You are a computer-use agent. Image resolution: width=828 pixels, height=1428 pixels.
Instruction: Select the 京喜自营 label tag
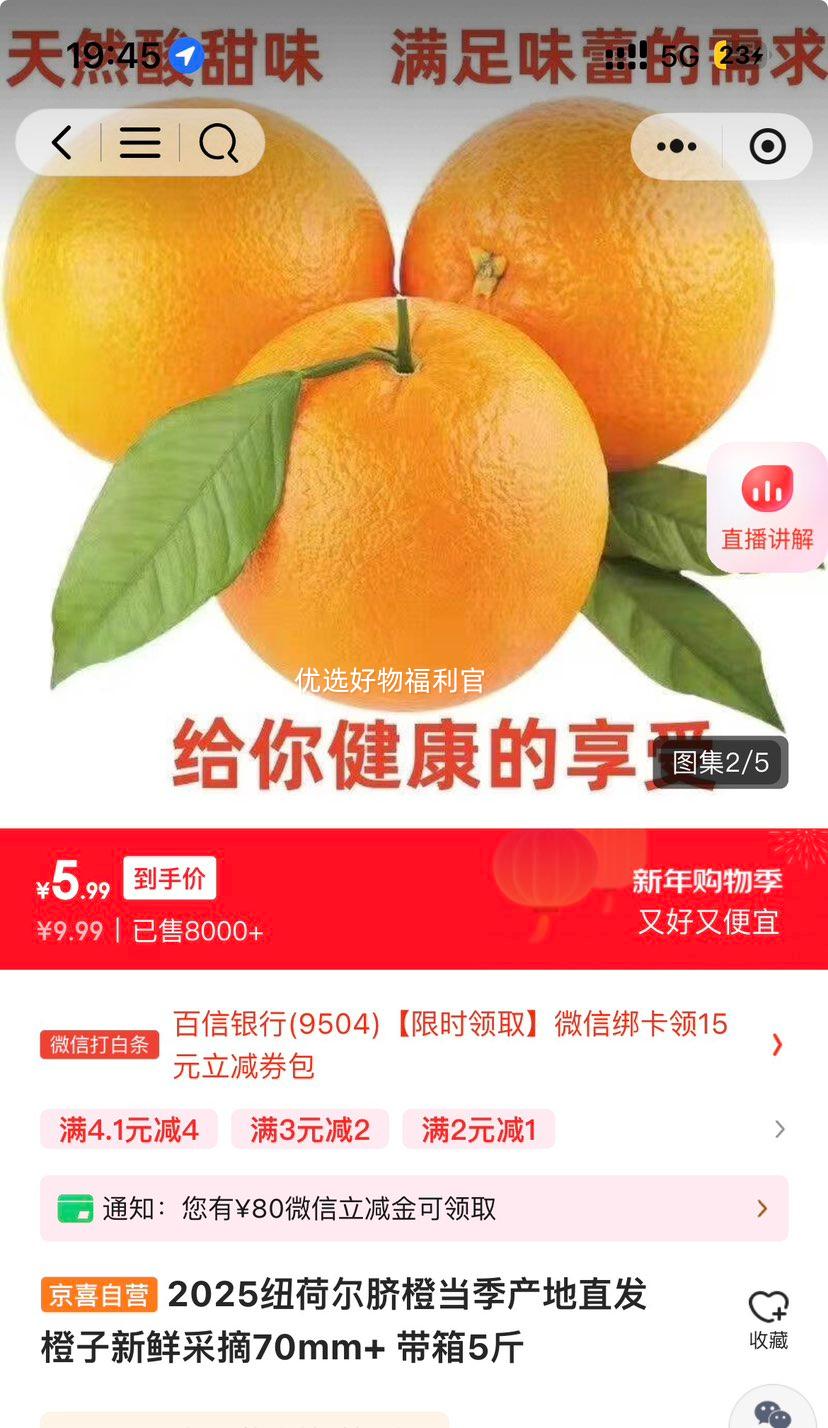pos(98,1294)
